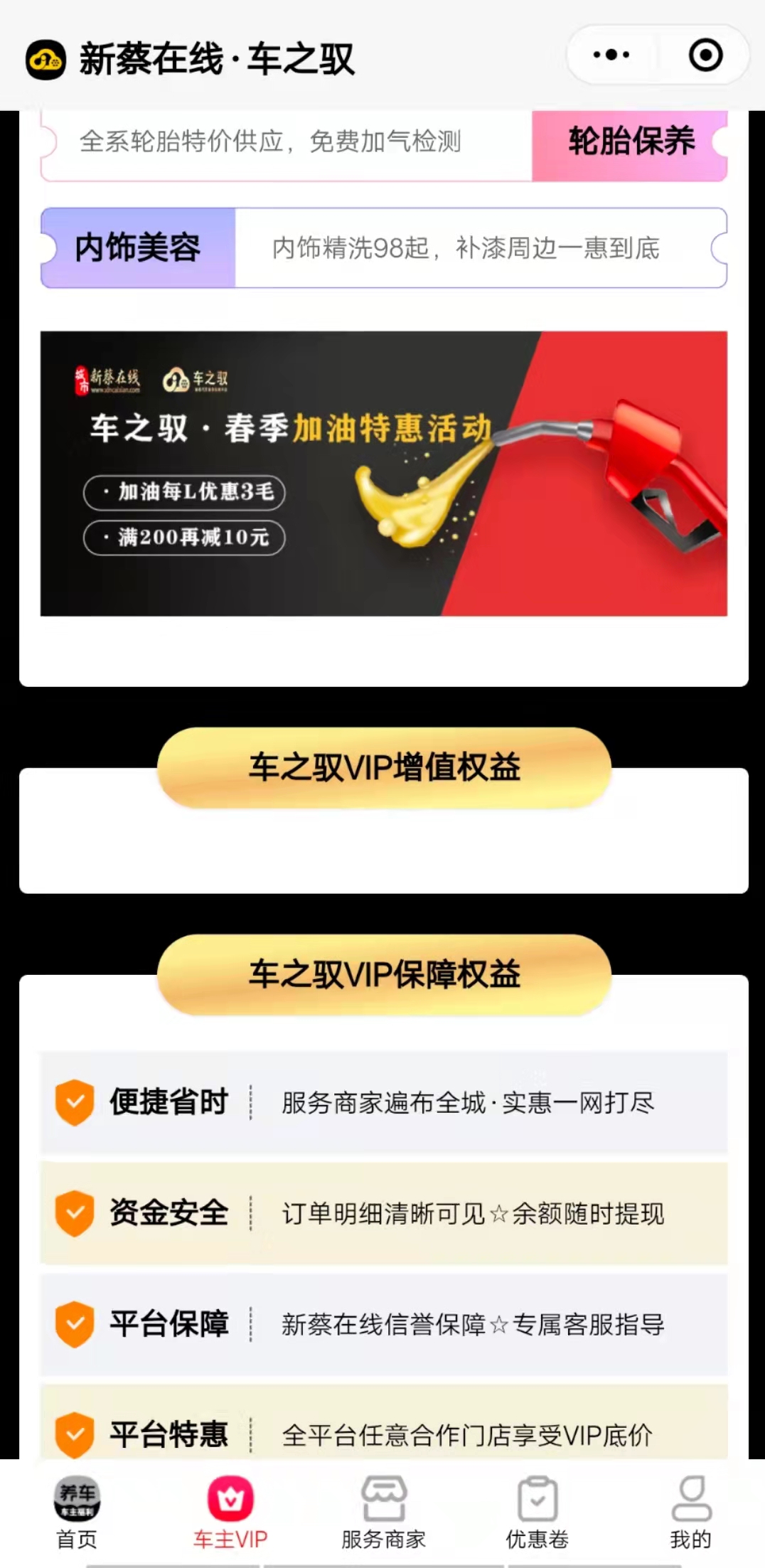Select the 车主VIP tab

(x=230, y=1512)
